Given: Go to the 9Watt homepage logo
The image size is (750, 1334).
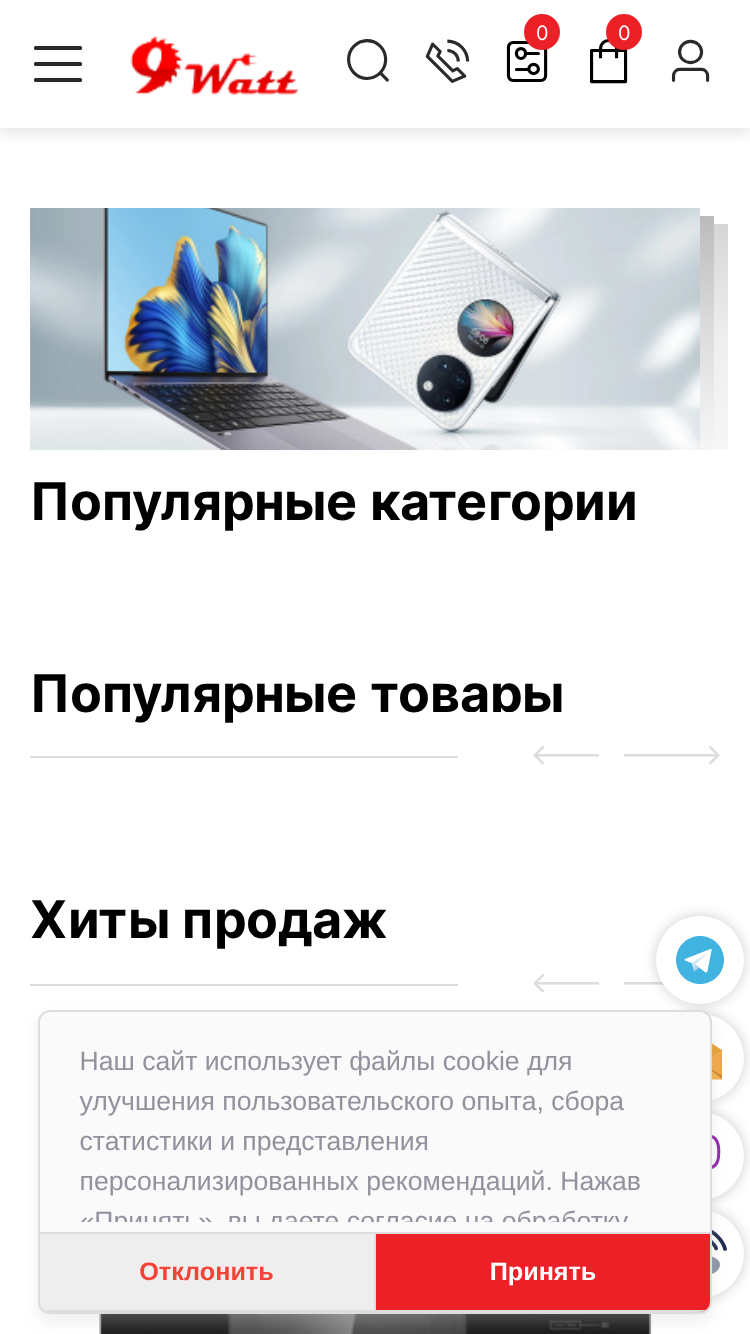Looking at the screenshot, I should (x=214, y=66).
